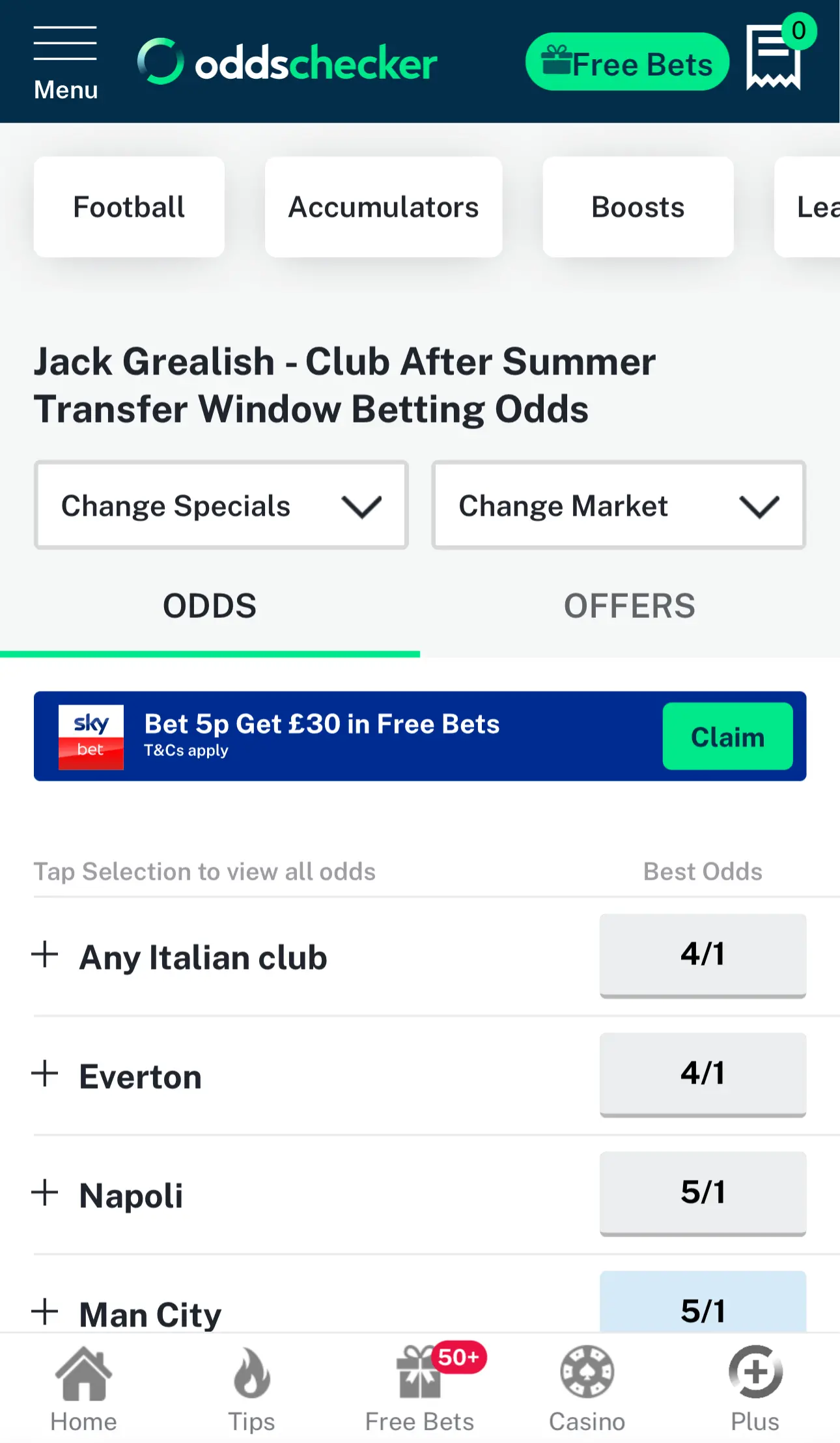
Task: Select the Football chip
Action: pos(129,207)
